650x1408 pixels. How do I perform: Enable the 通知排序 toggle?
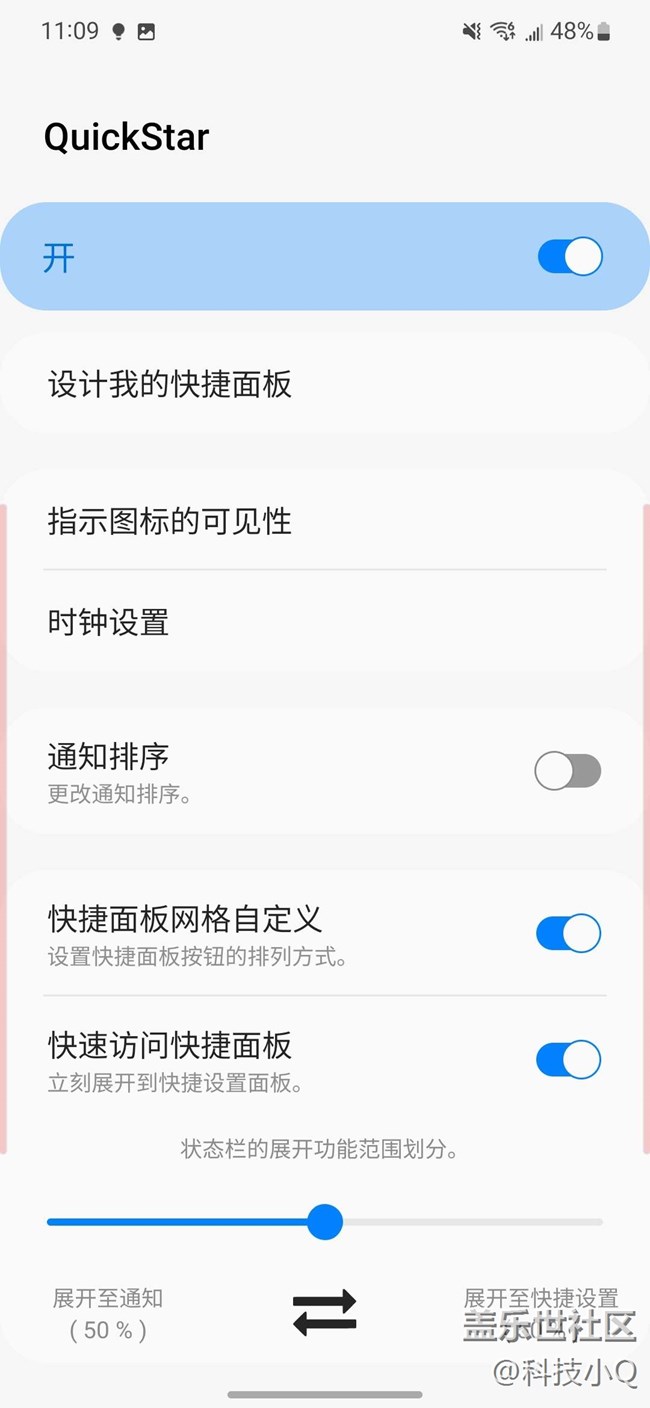(568, 772)
